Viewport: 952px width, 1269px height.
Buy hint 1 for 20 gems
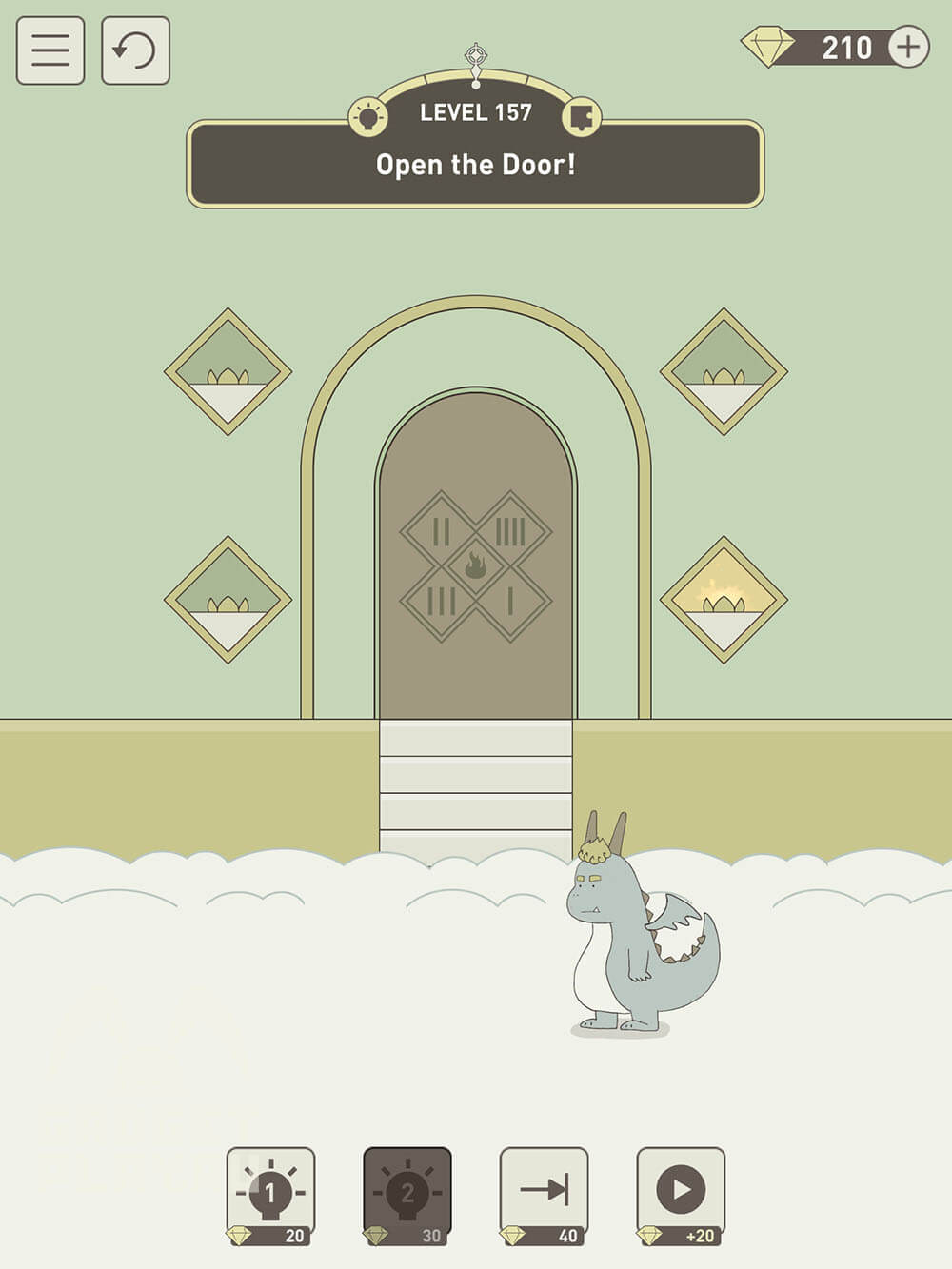point(270,1195)
